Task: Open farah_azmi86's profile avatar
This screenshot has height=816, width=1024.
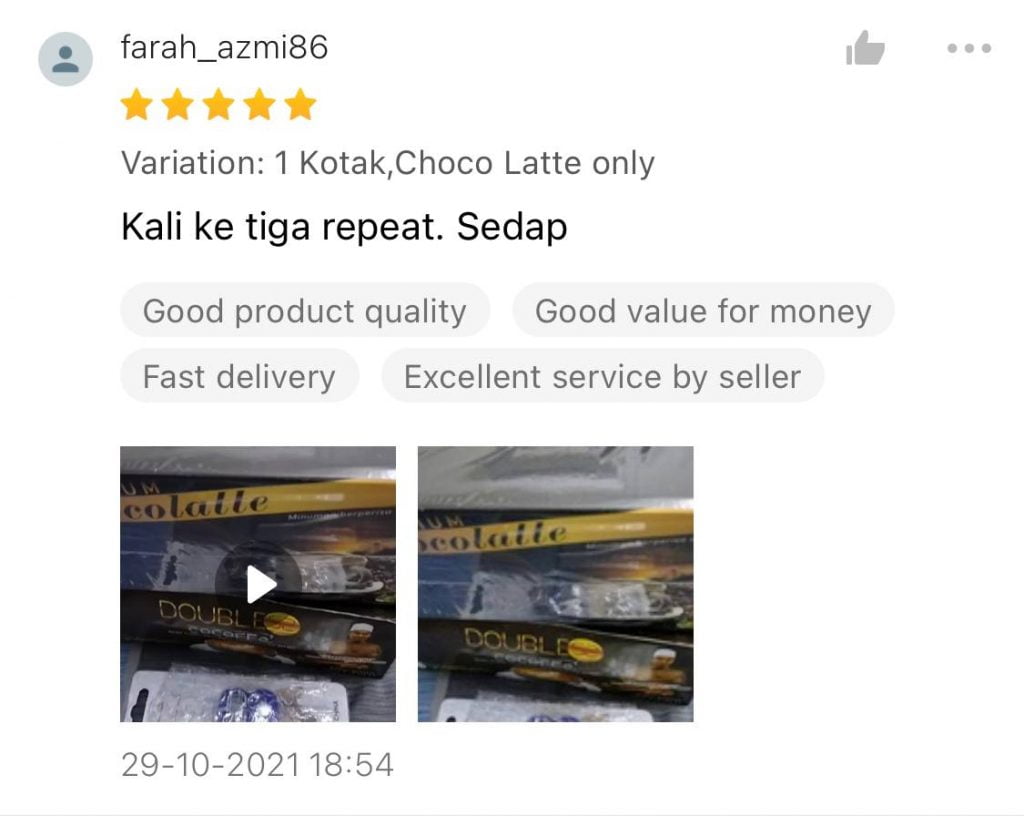Action: (x=65, y=58)
